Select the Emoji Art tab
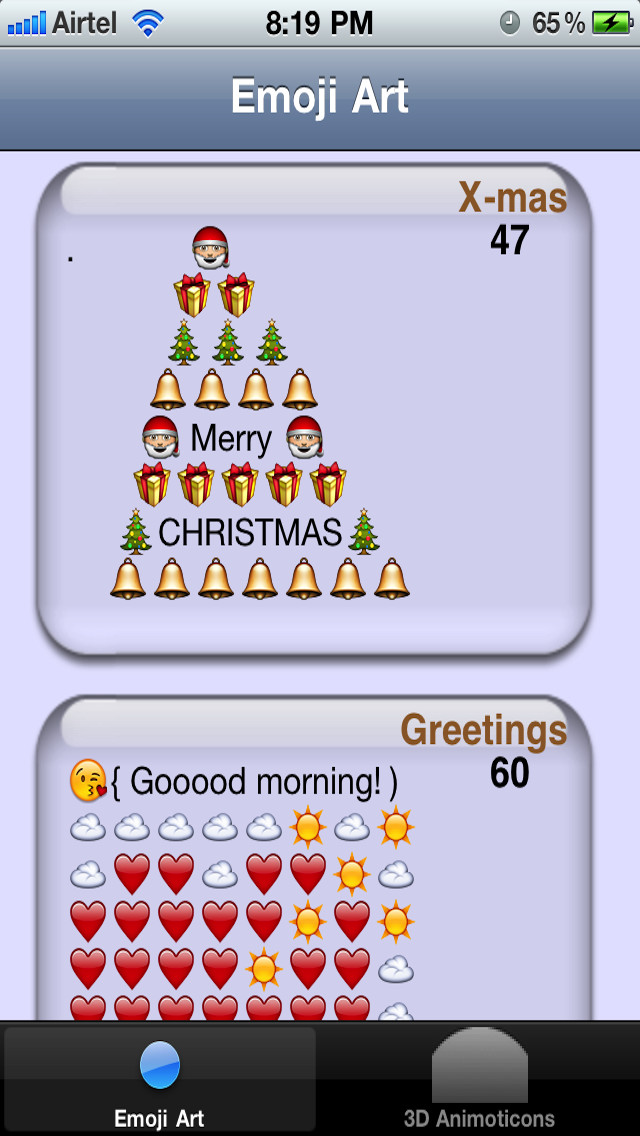640x1136 pixels. coord(159,1079)
